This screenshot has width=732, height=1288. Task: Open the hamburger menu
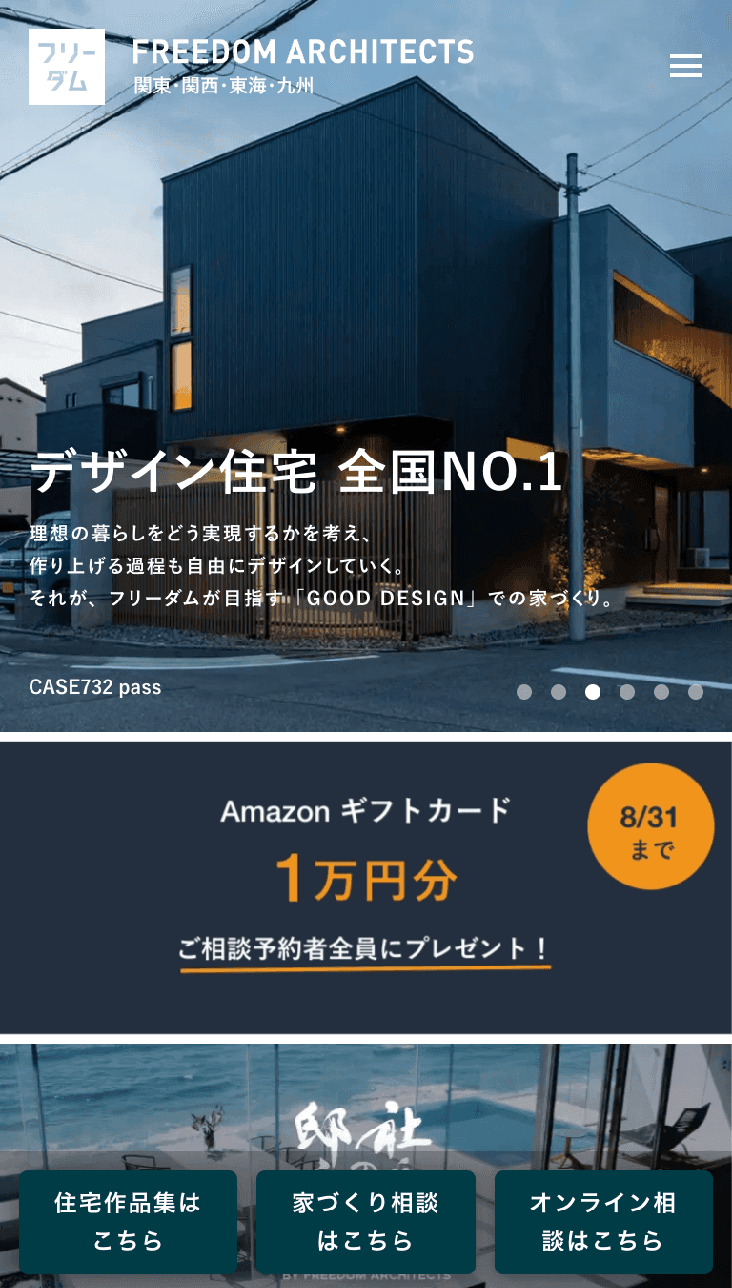point(685,66)
